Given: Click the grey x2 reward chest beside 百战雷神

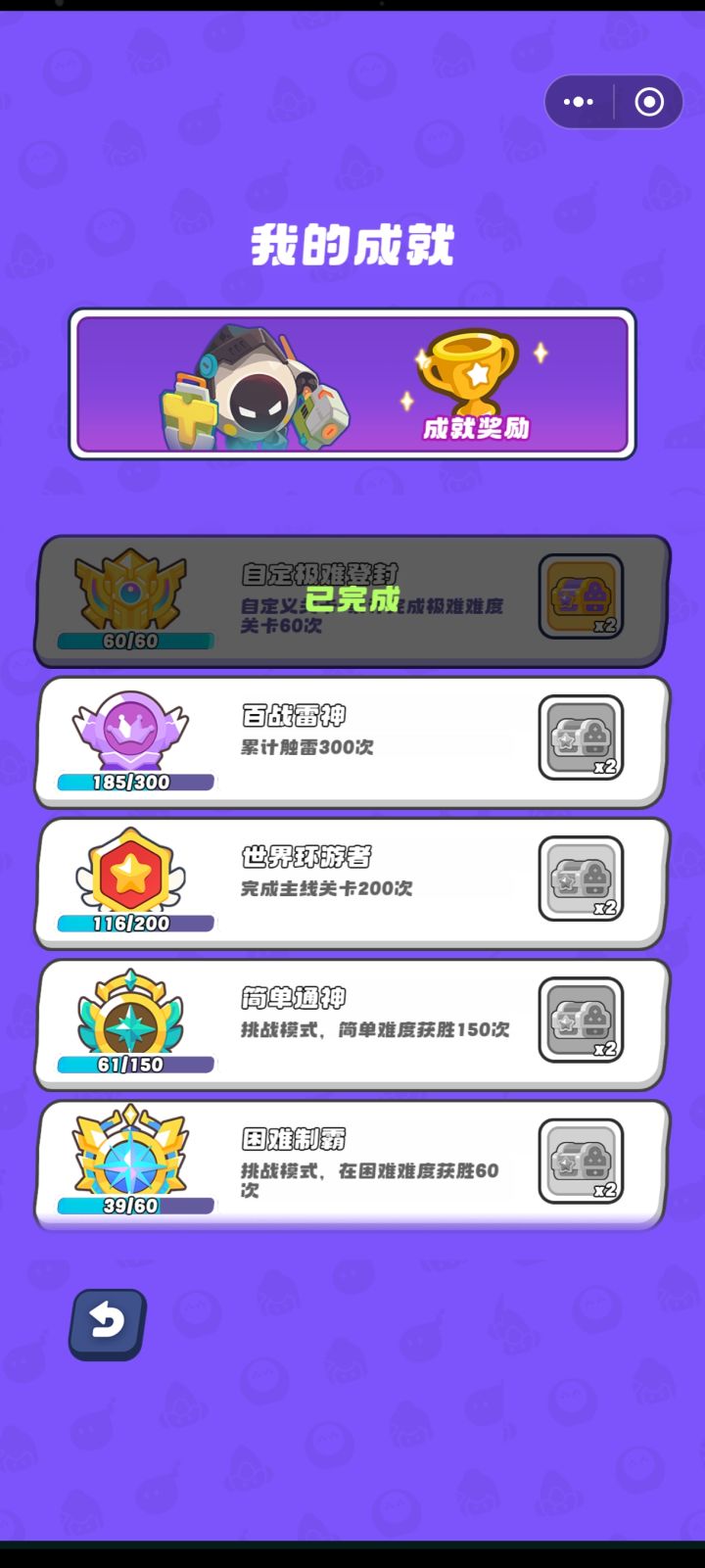Looking at the screenshot, I should tap(580, 737).
